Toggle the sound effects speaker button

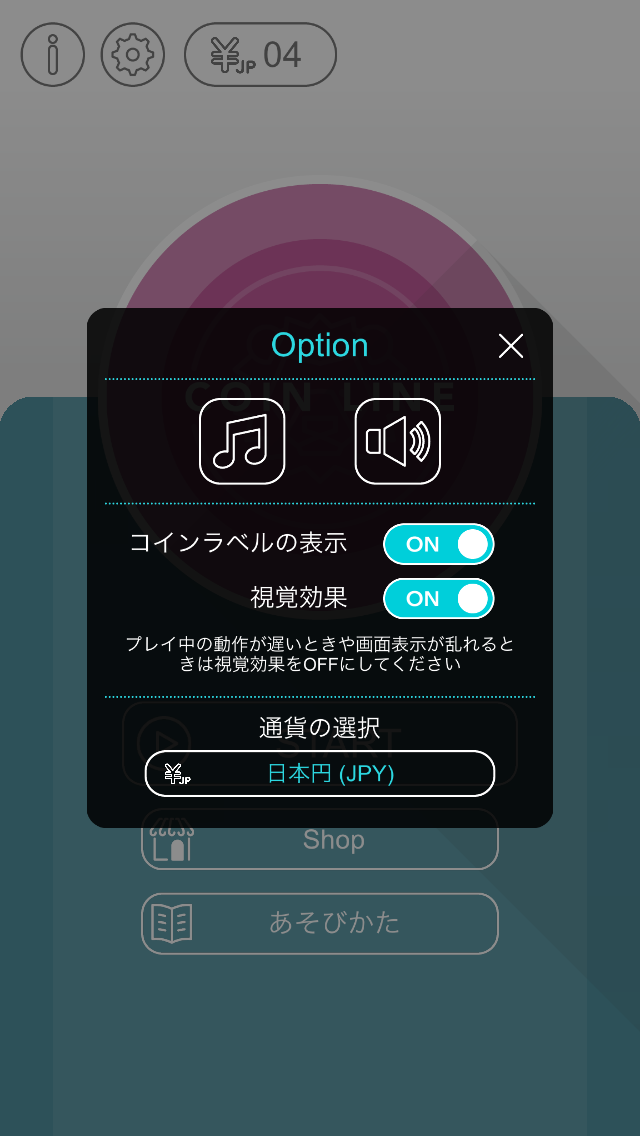398,441
